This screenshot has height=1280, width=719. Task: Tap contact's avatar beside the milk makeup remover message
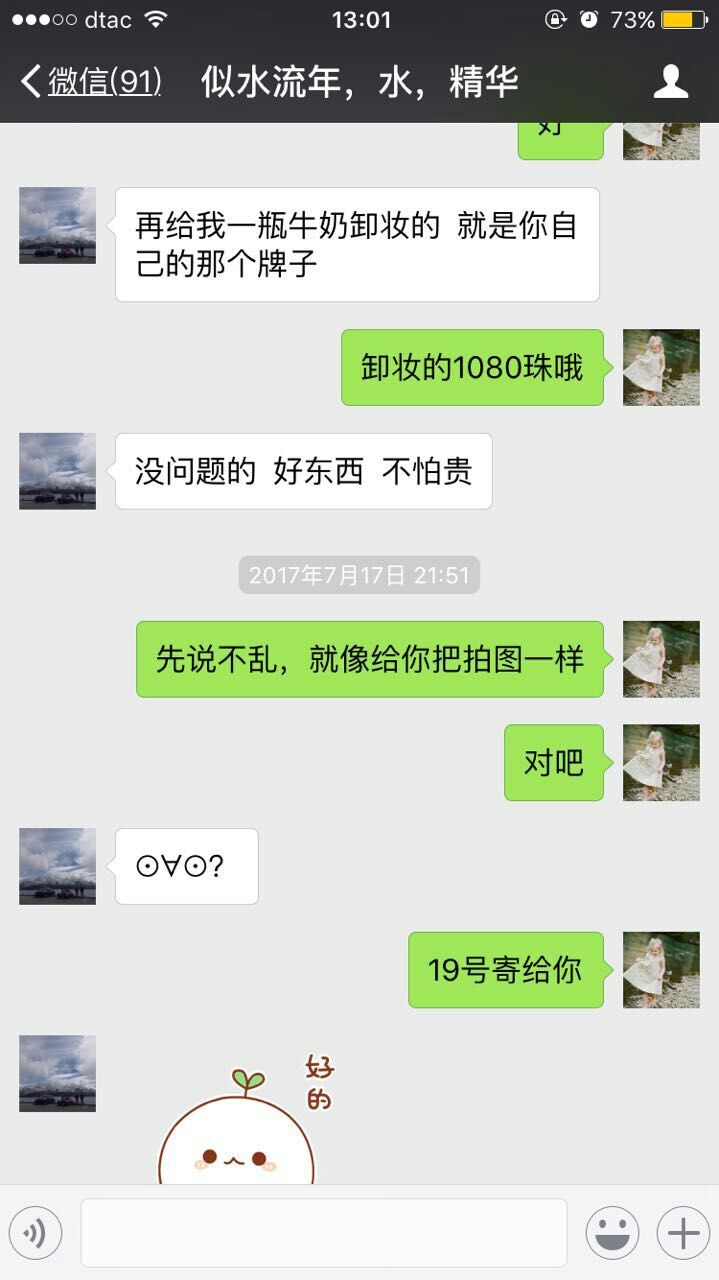coord(58,225)
